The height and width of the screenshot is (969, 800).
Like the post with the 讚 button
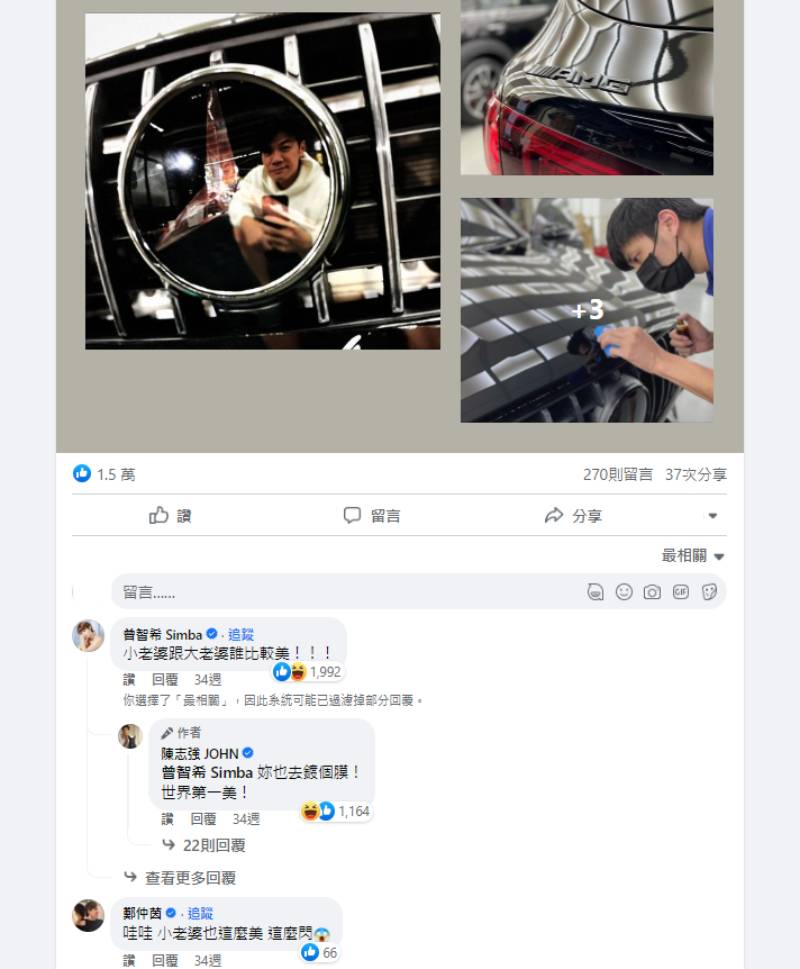pyautogui.click(x=170, y=516)
